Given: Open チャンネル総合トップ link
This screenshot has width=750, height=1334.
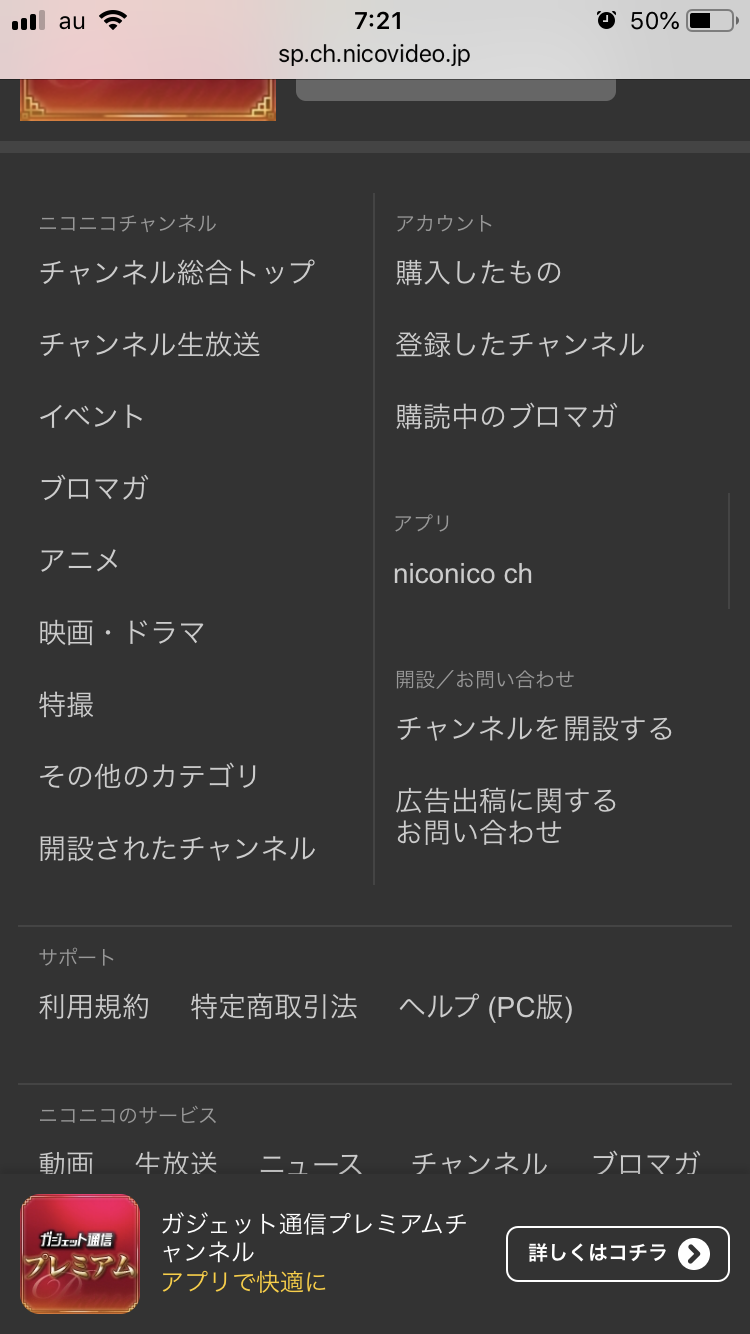Looking at the screenshot, I should pos(177,272).
